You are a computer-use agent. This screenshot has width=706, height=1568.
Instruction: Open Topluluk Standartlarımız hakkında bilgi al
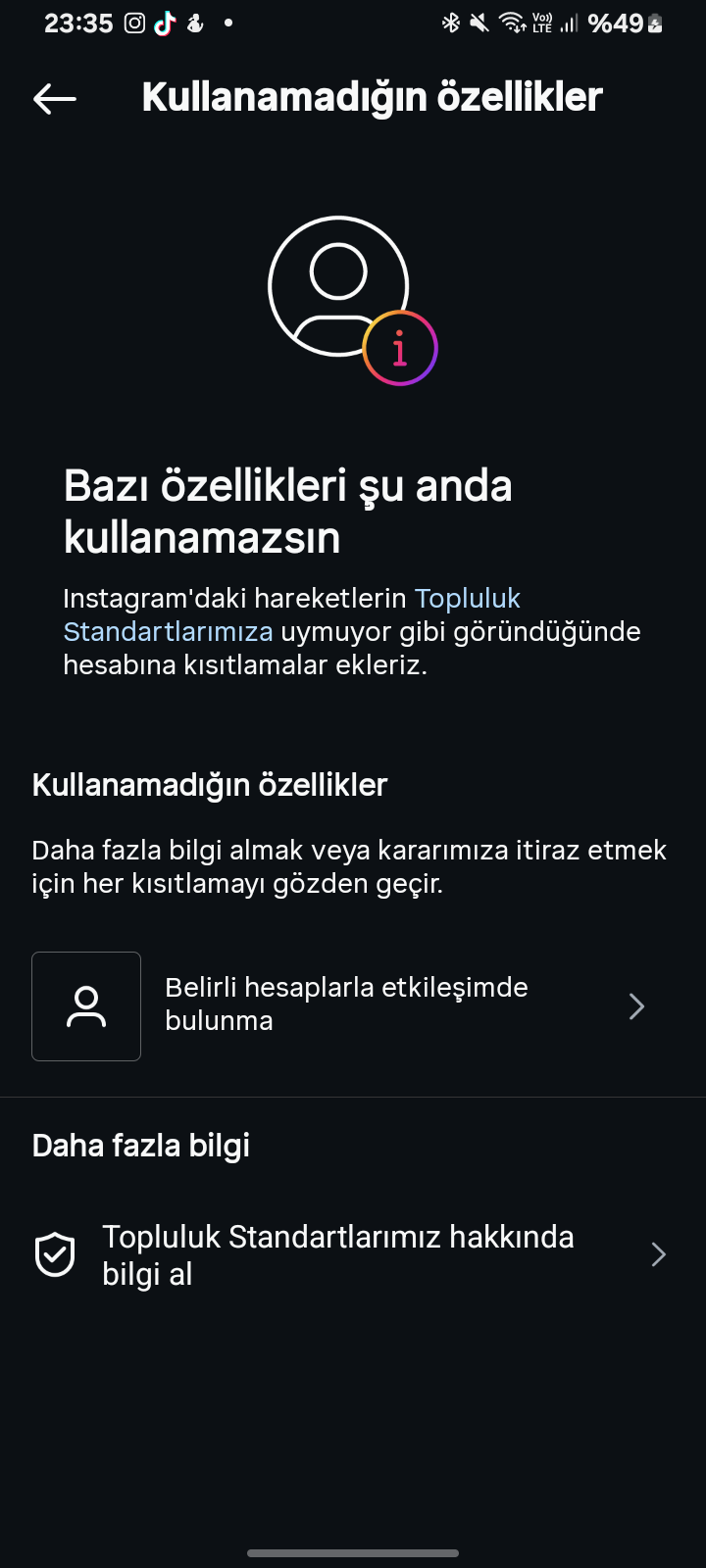[x=353, y=1254]
